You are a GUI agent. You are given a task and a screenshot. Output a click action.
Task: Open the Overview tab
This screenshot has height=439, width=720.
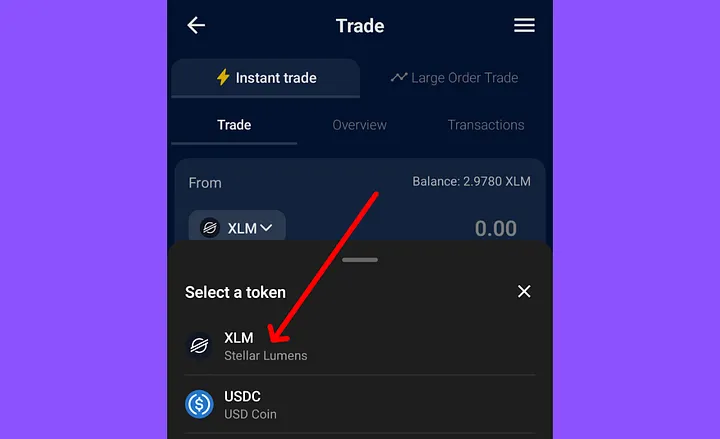click(359, 125)
